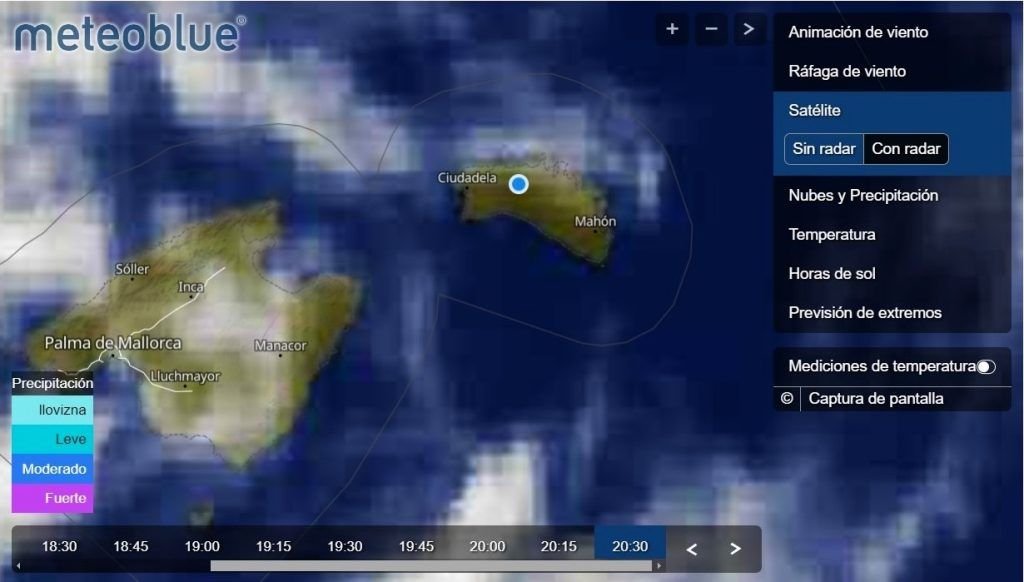Toggle Mediciones de temperatura
1024x582 pixels.
[x=986, y=367]
